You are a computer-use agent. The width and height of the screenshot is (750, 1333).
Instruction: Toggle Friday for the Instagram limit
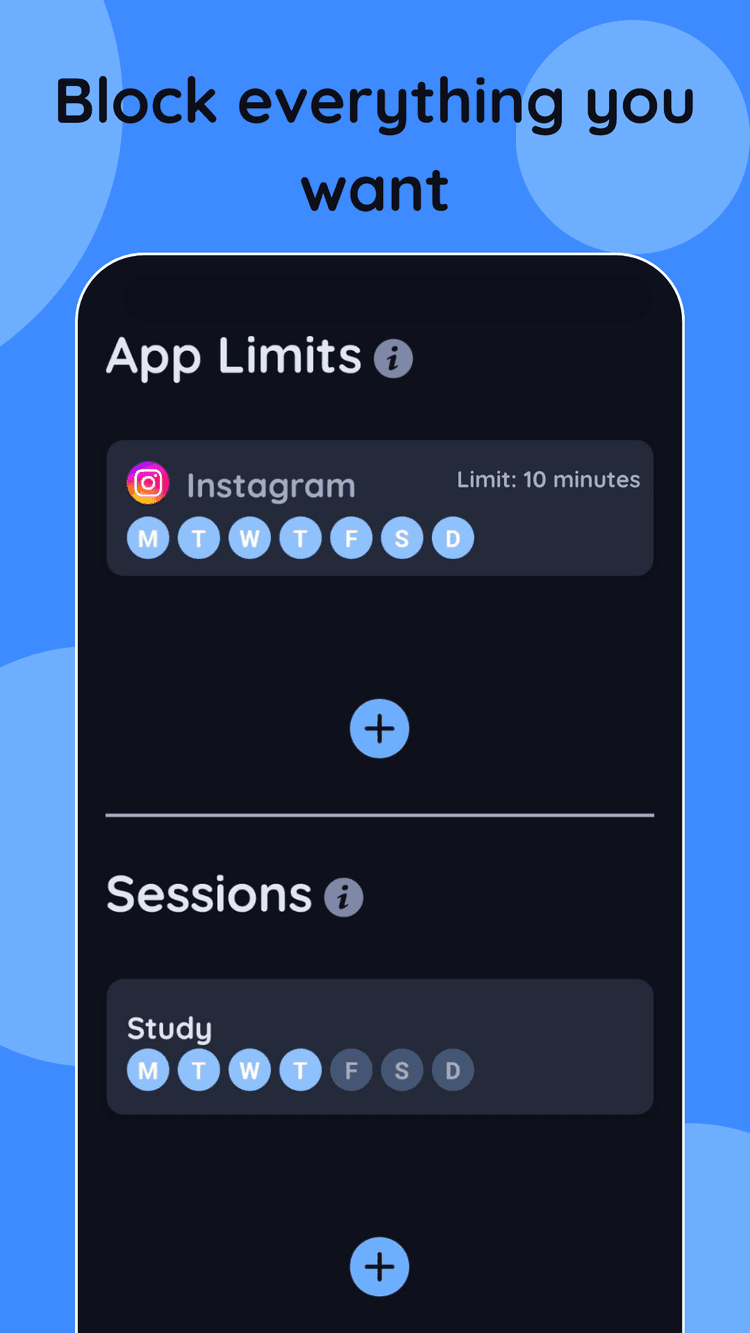pyautogui.click(x=351, y=538)
